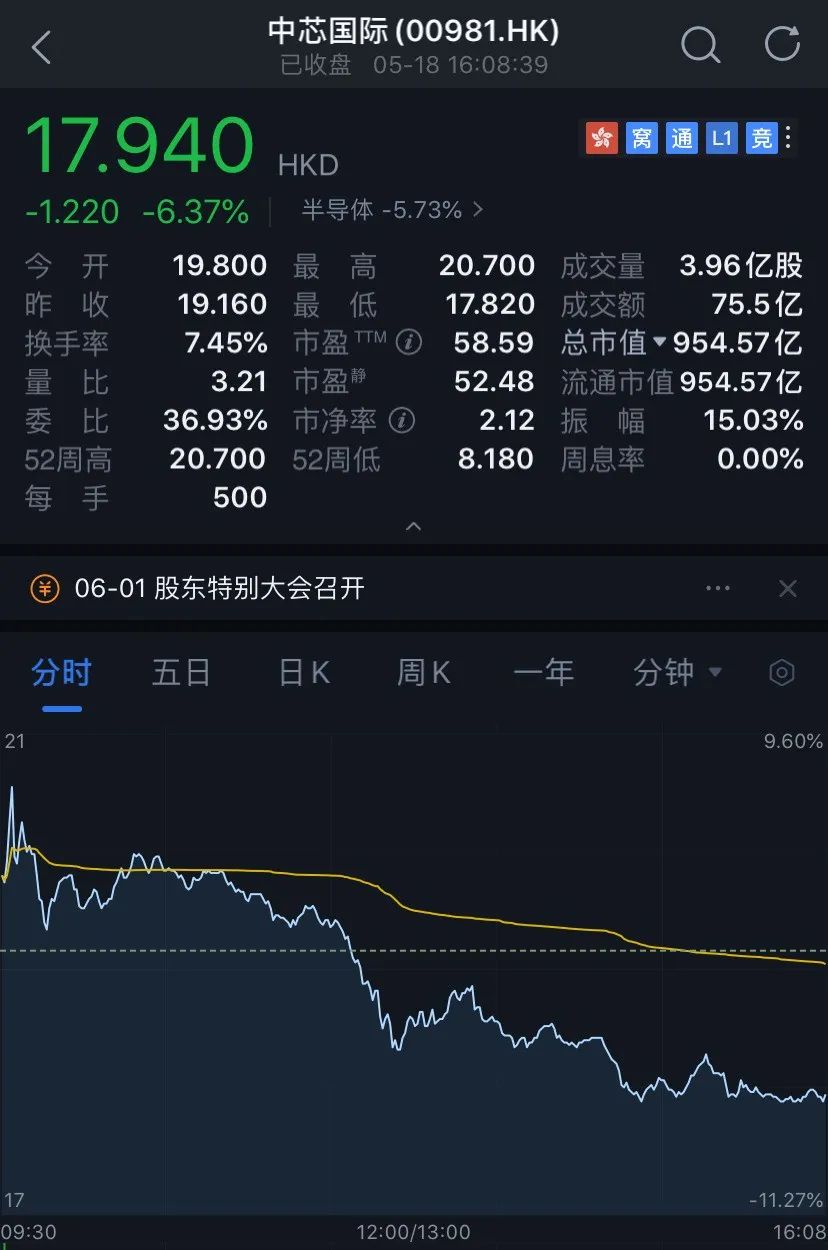Collapse the quote details panel
Image resolution: width=828 pixels, height=1250 pixels.
(414, 527)
